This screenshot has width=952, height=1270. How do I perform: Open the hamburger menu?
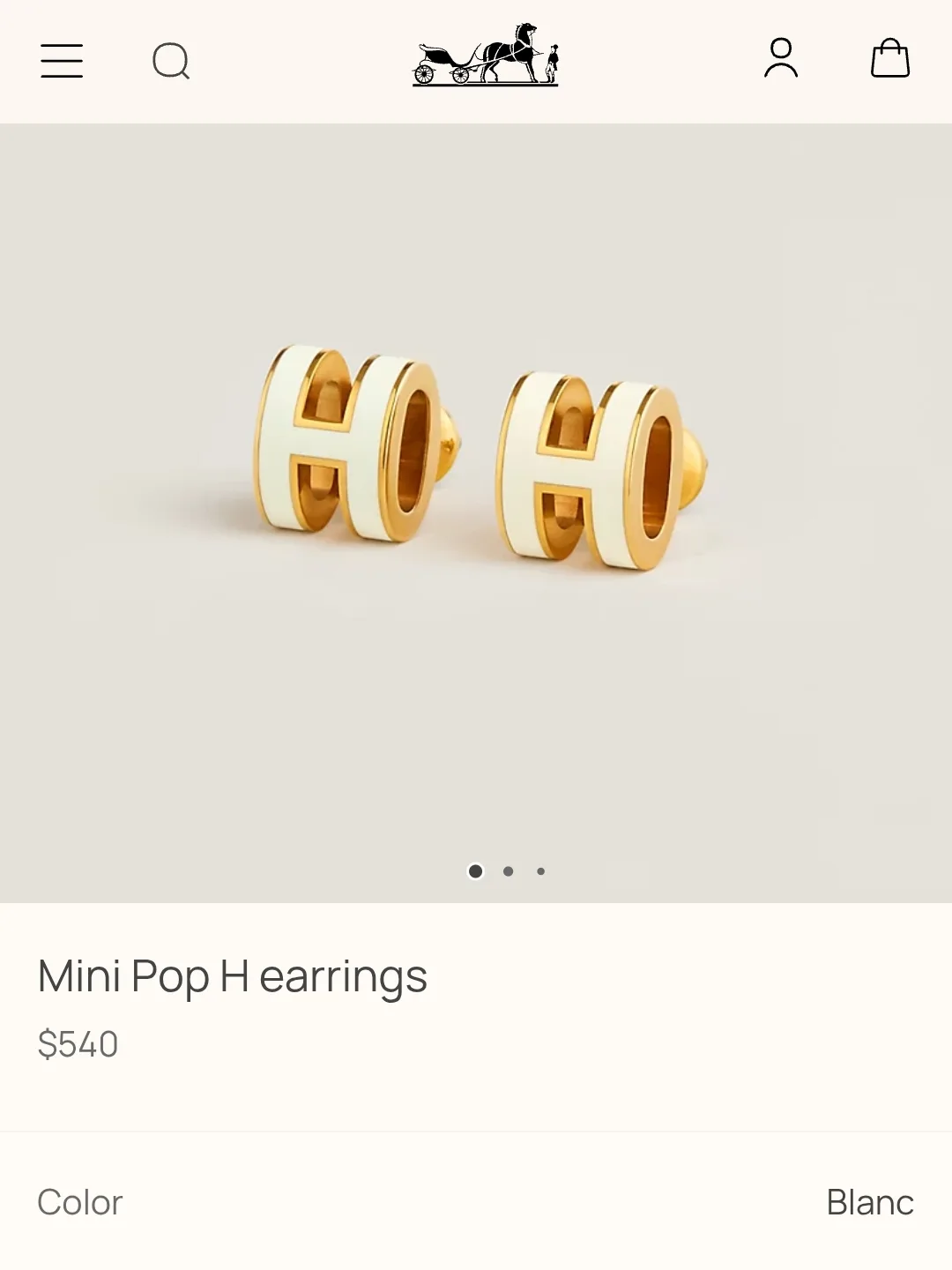(x=62, y=61)
